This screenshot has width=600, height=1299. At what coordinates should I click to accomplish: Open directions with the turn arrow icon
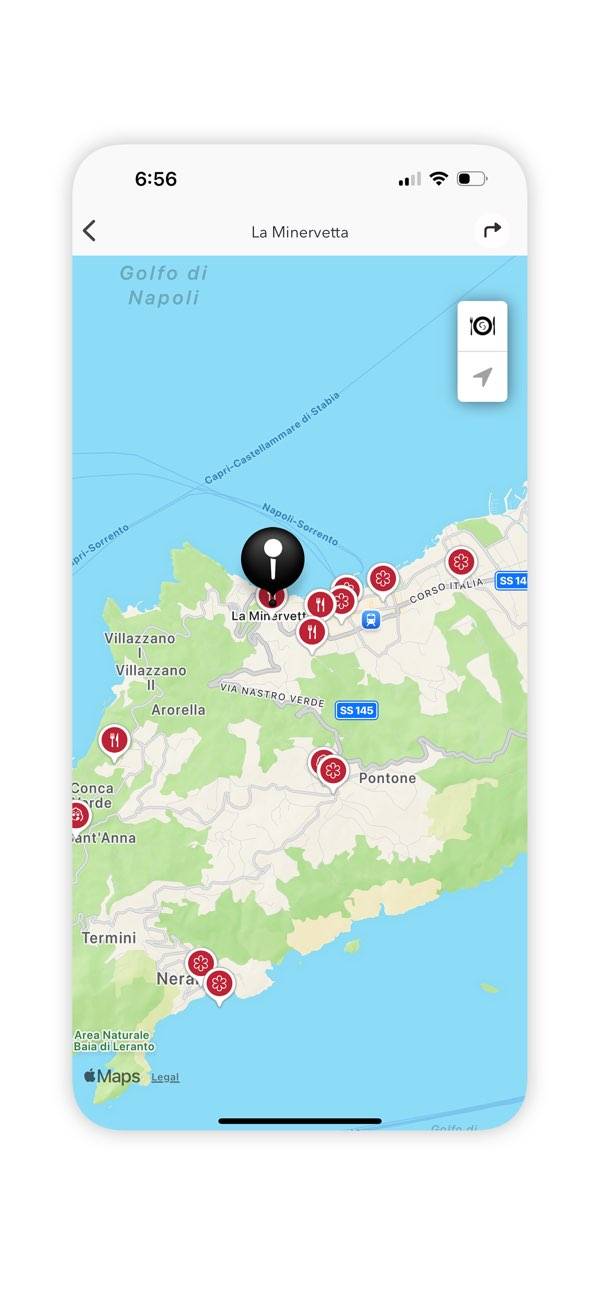pos(491,231)
